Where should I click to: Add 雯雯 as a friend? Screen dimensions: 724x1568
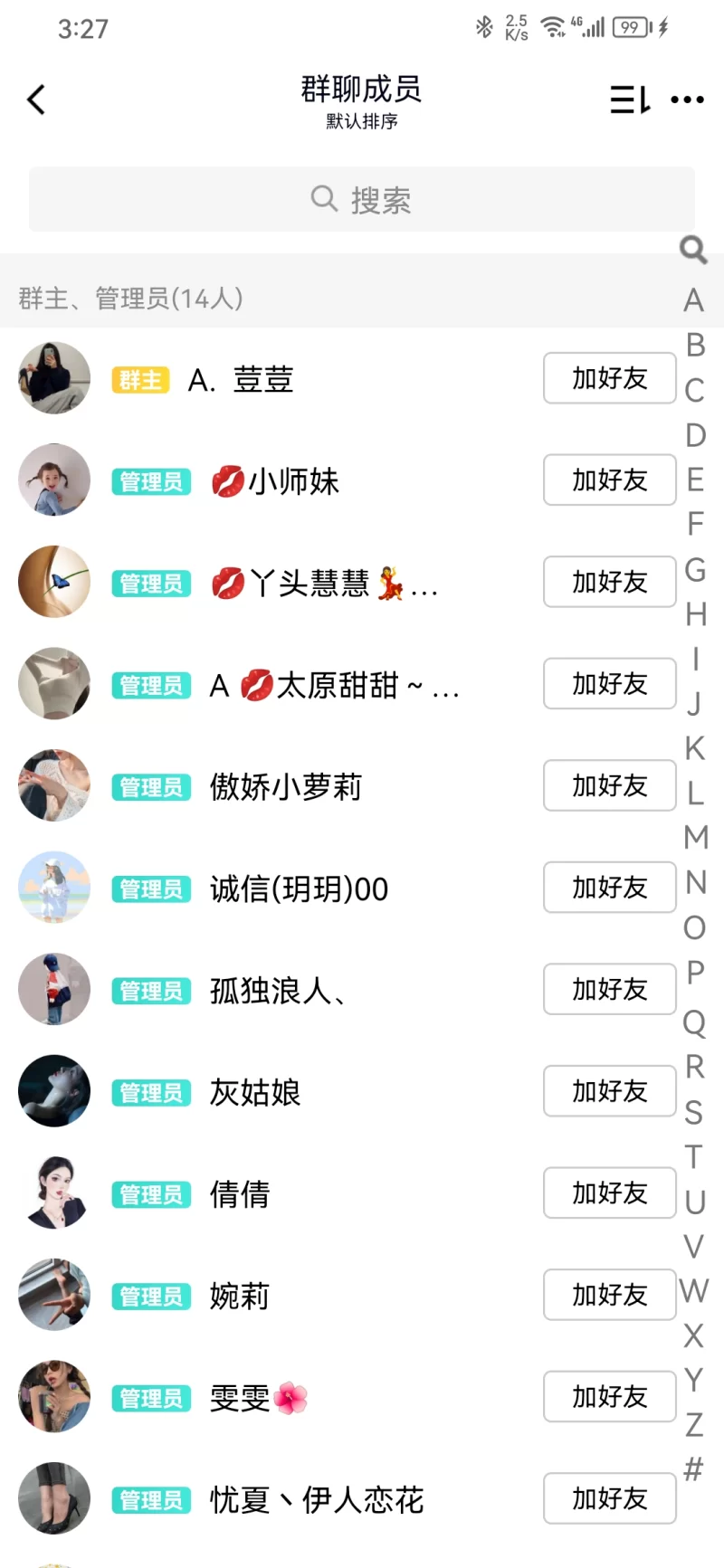pos(609,1397)
